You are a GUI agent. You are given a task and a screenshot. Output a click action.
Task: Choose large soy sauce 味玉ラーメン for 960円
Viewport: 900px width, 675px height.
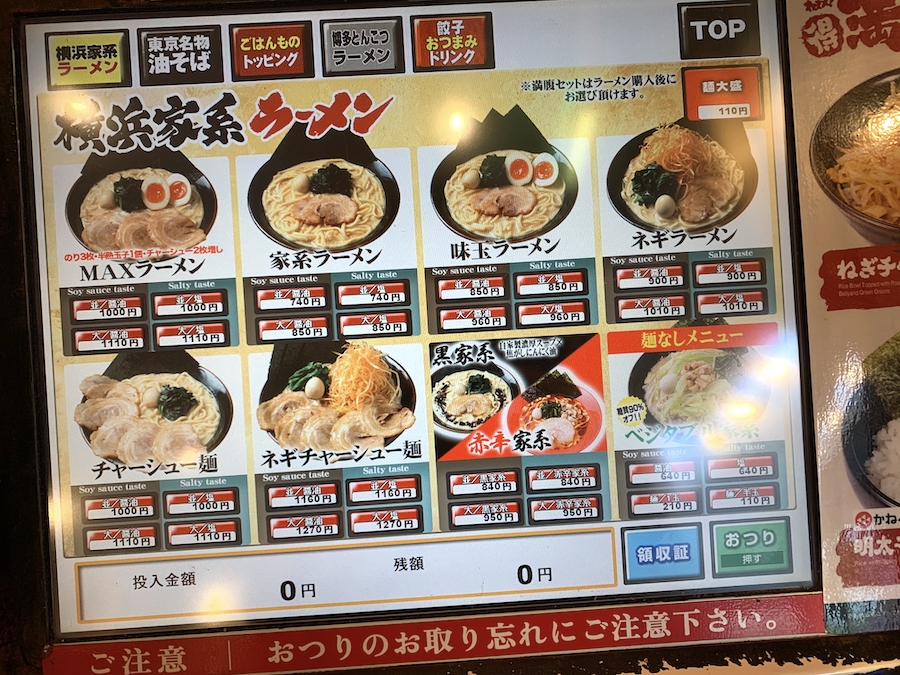tap(471, 317)
